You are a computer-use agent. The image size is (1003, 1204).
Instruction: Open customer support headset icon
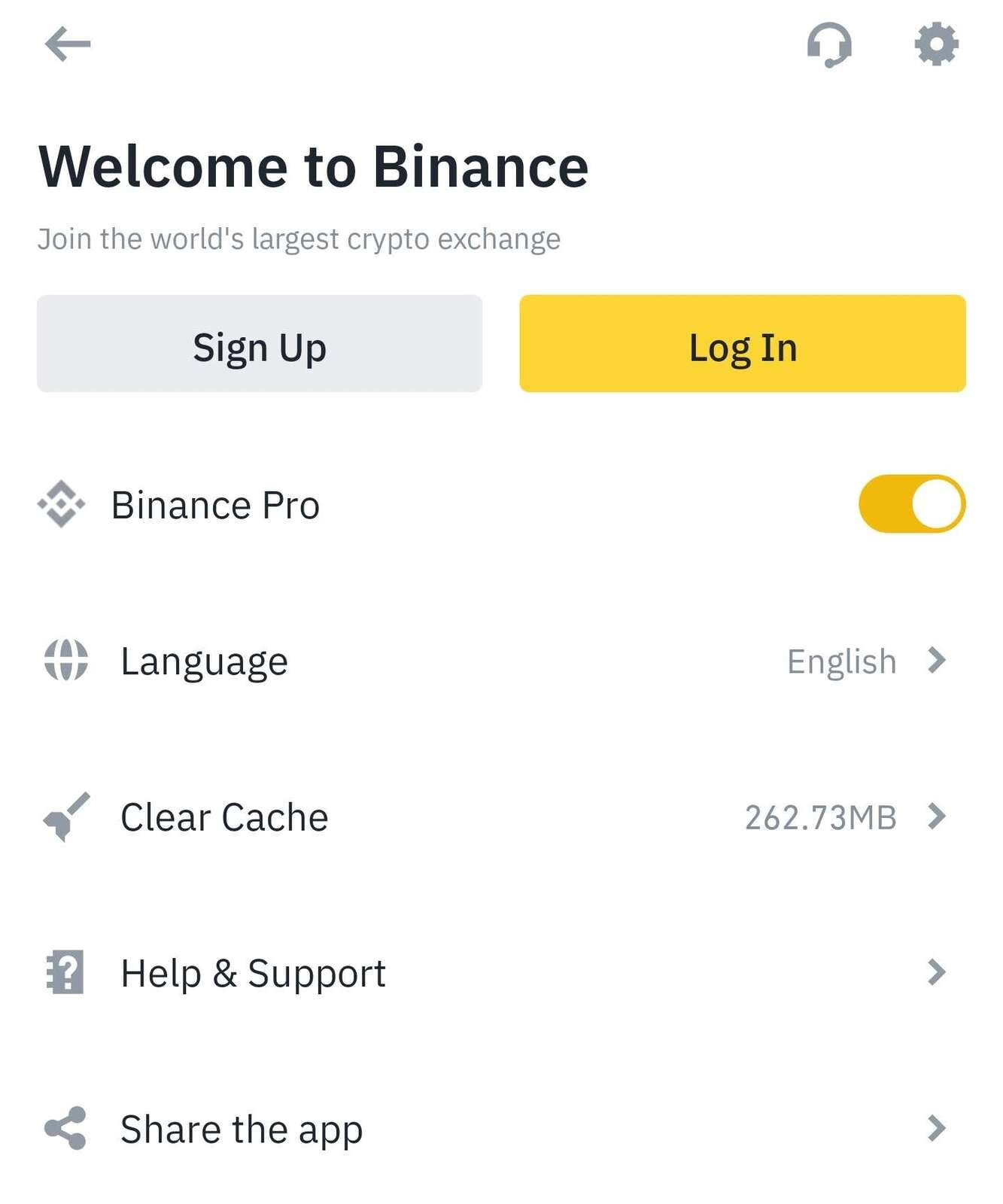[828, 44]
